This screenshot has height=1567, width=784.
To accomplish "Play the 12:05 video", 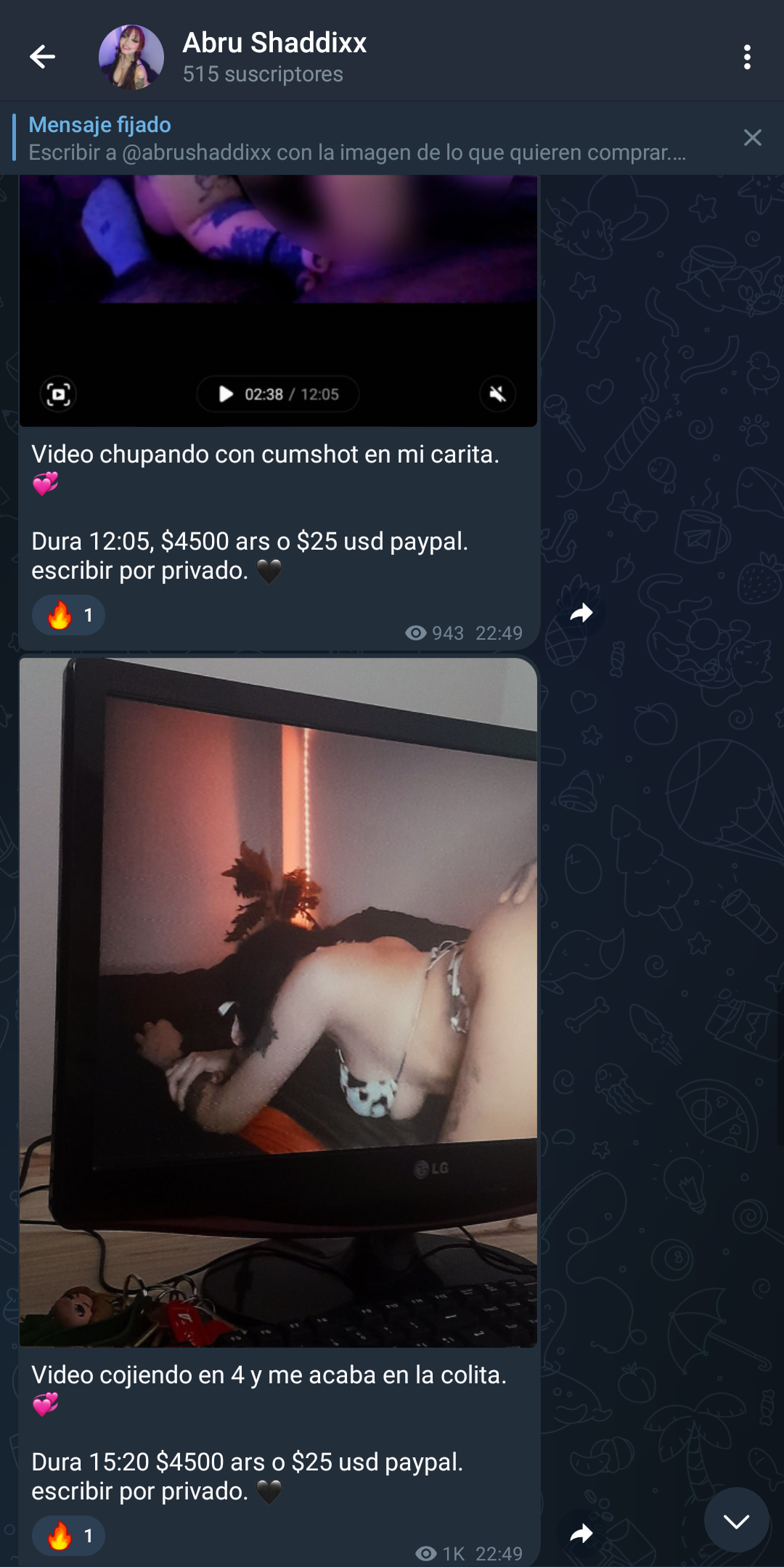I will coord(226,394).
